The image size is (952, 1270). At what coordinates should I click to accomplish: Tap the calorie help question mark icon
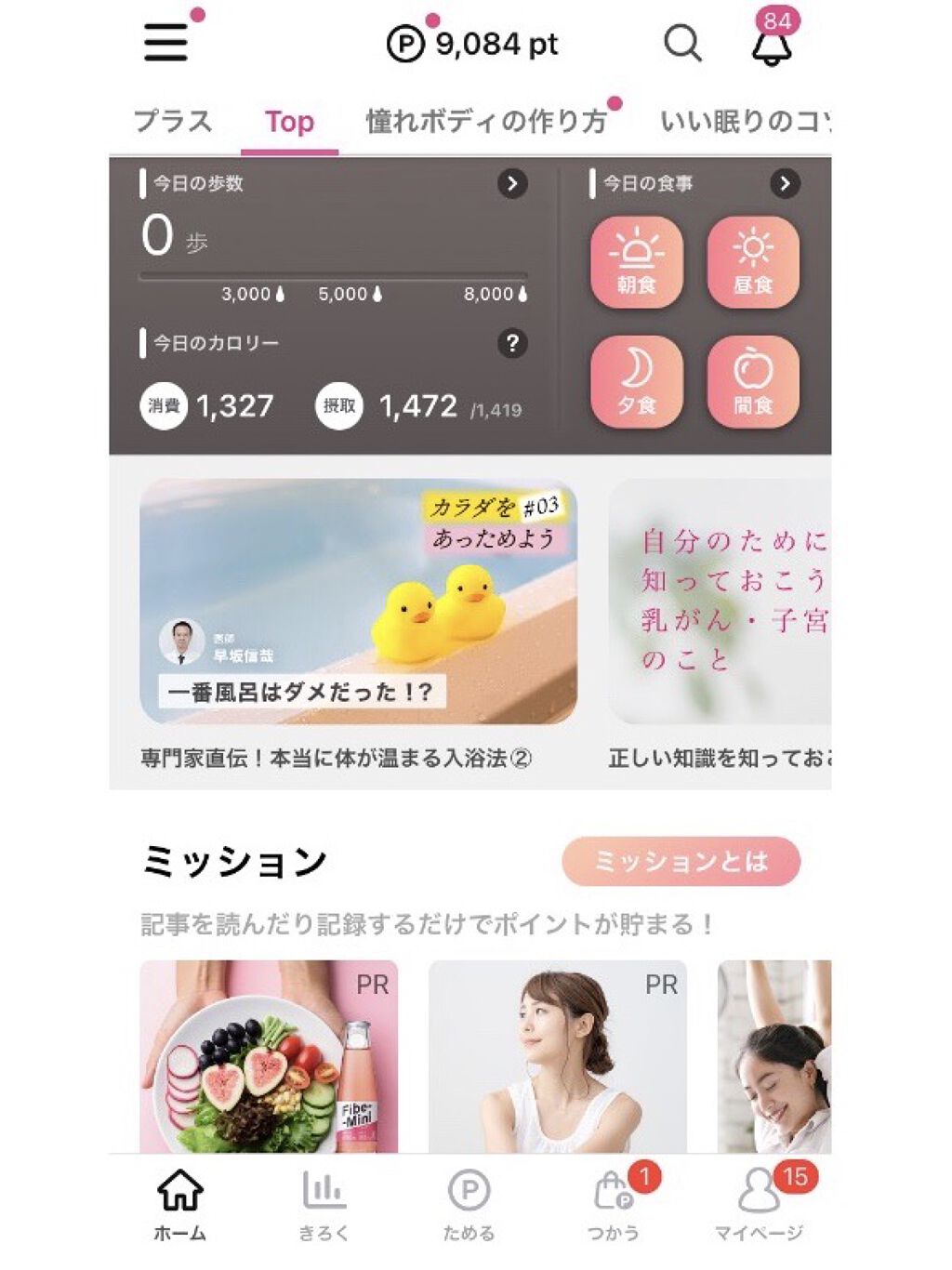512,342
